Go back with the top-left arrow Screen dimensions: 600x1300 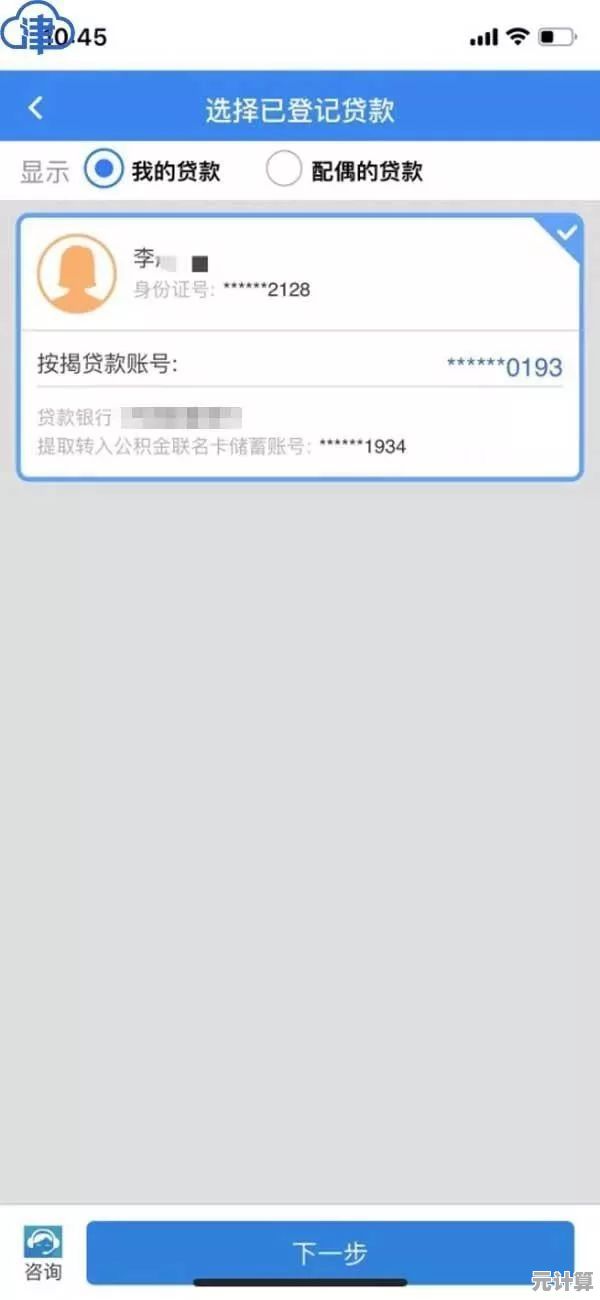(36, 108)
